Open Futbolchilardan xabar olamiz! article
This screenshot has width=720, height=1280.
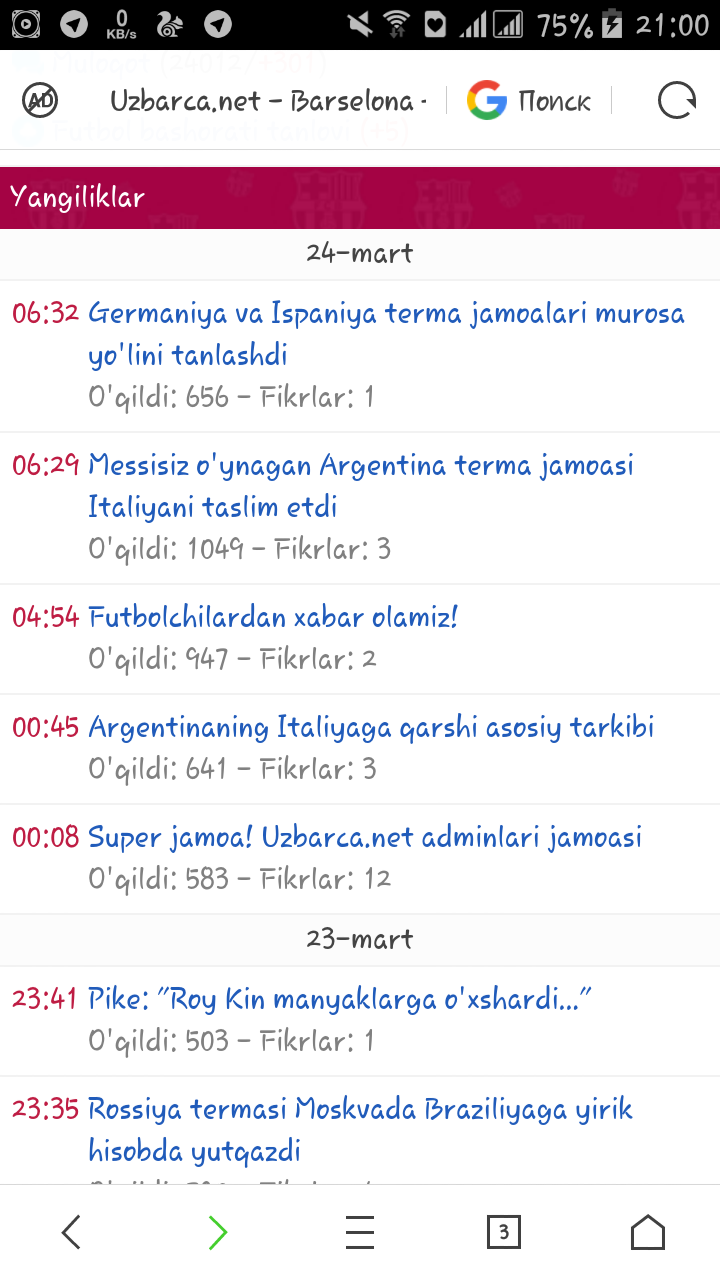pos(273,617)
